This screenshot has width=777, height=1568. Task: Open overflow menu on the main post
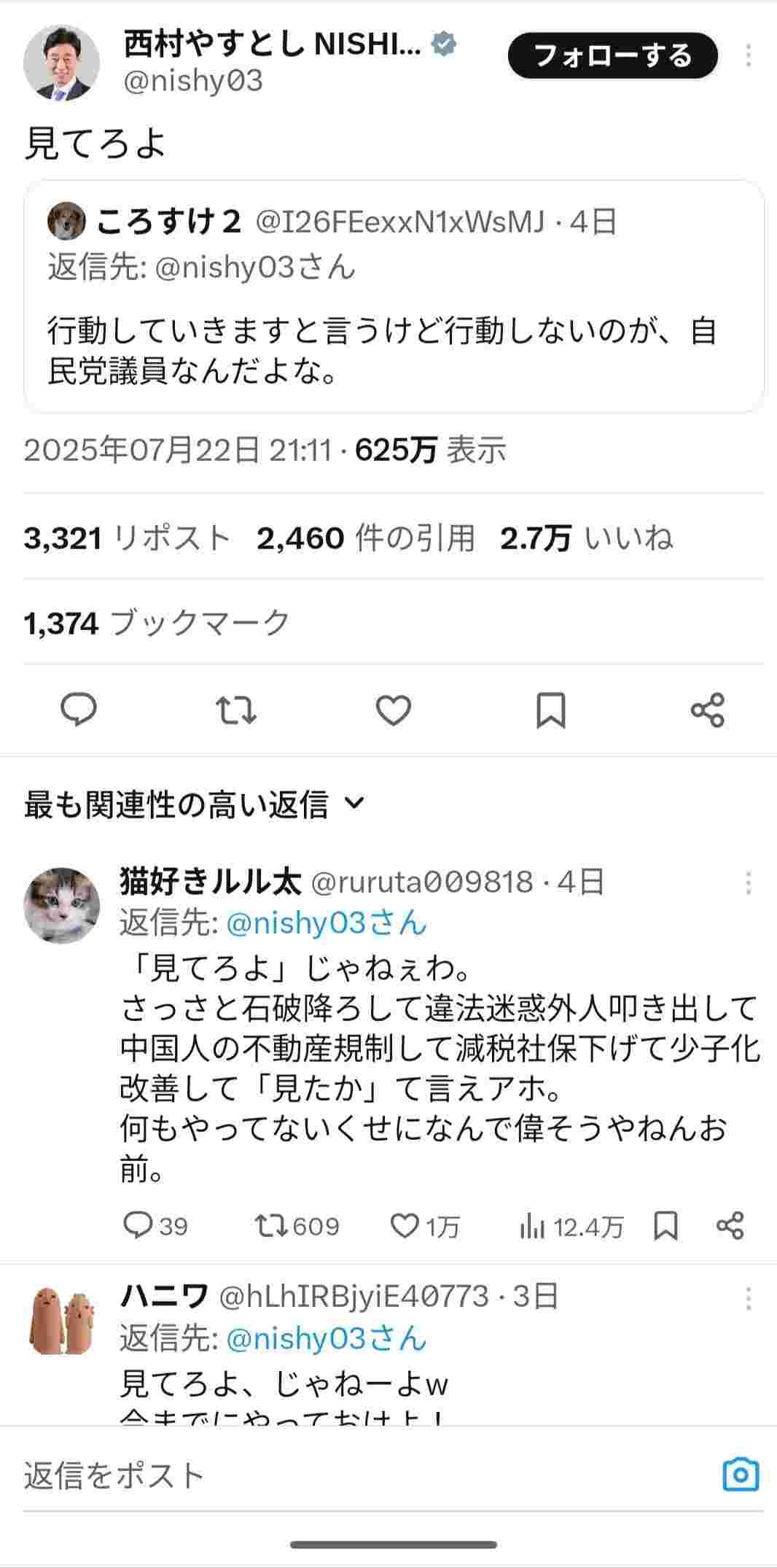pyautogui.click(x=748, y=56)
